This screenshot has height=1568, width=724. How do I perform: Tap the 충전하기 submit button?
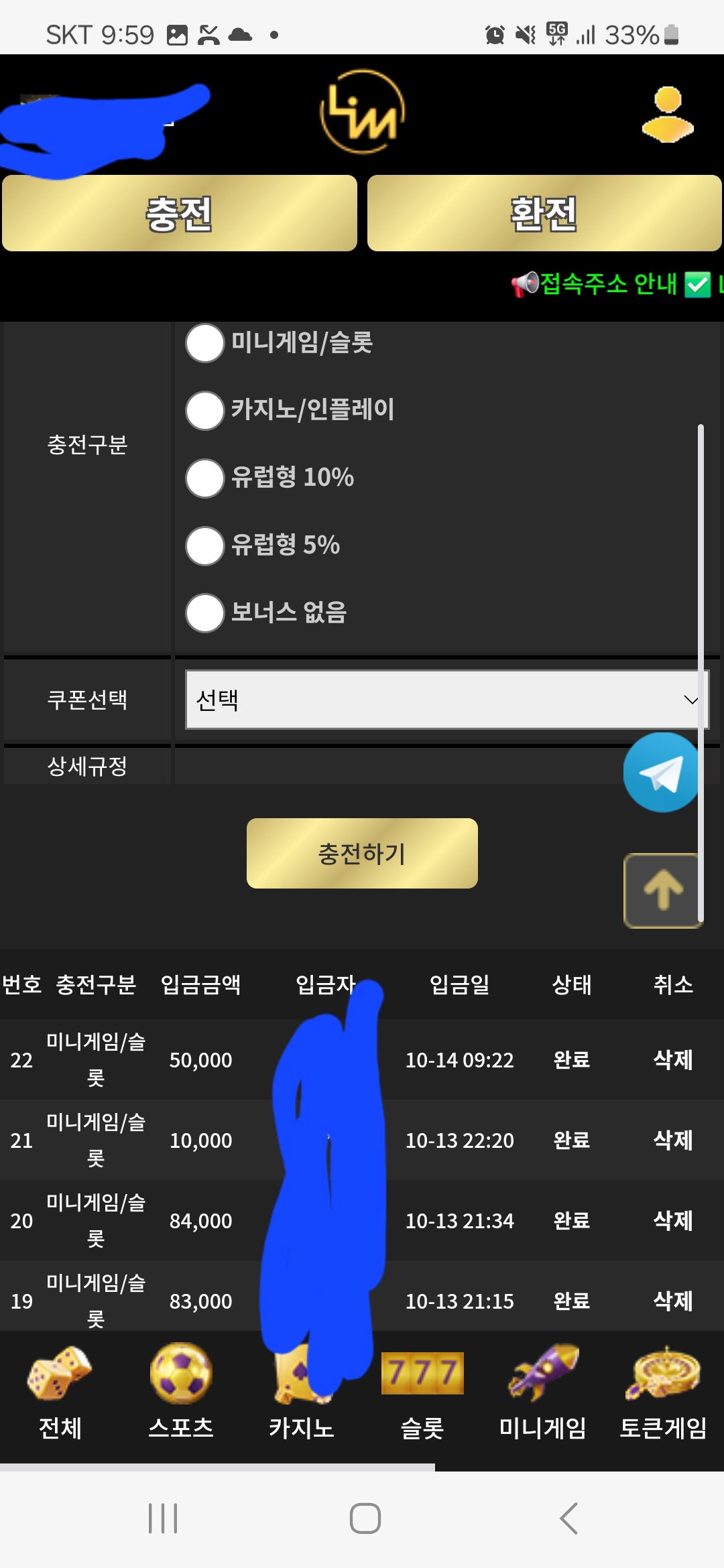click(x=362, y=854)
